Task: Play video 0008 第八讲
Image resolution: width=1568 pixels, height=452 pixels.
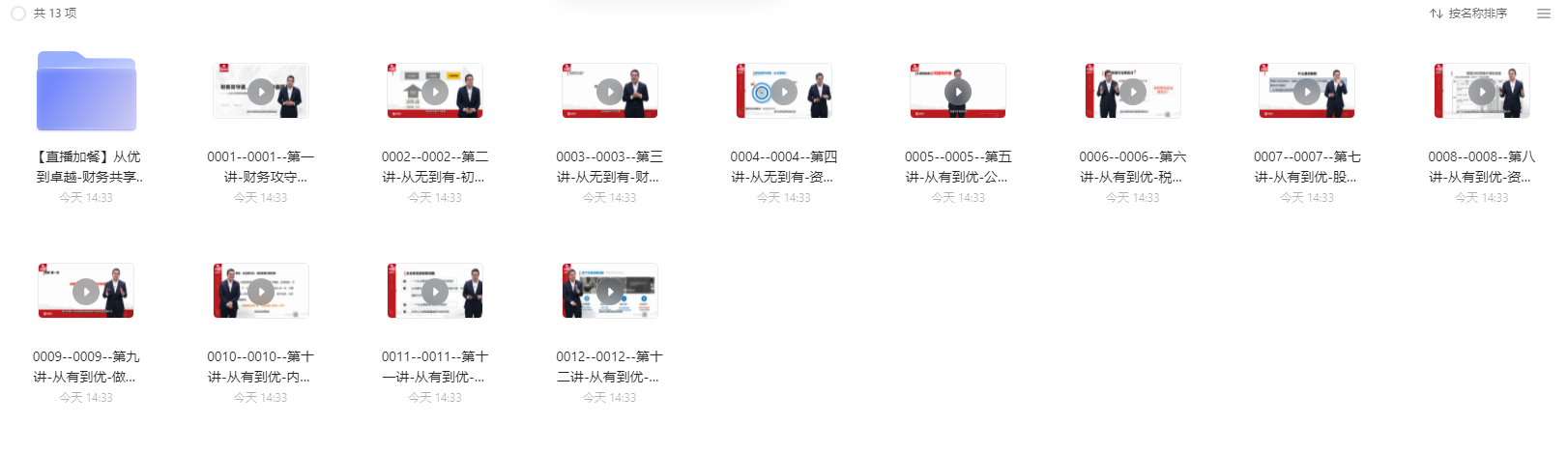Action: 1482,92
